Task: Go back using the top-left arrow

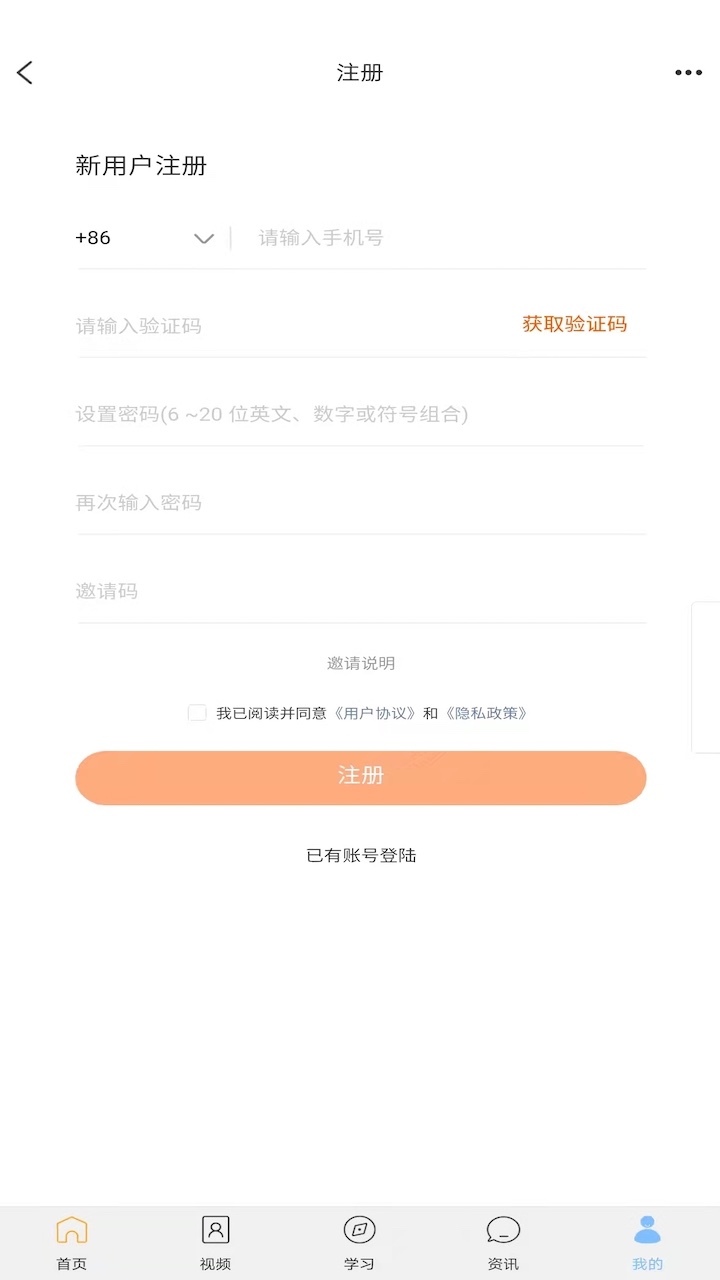Action: pyautogui.click(x=25, y=72)
